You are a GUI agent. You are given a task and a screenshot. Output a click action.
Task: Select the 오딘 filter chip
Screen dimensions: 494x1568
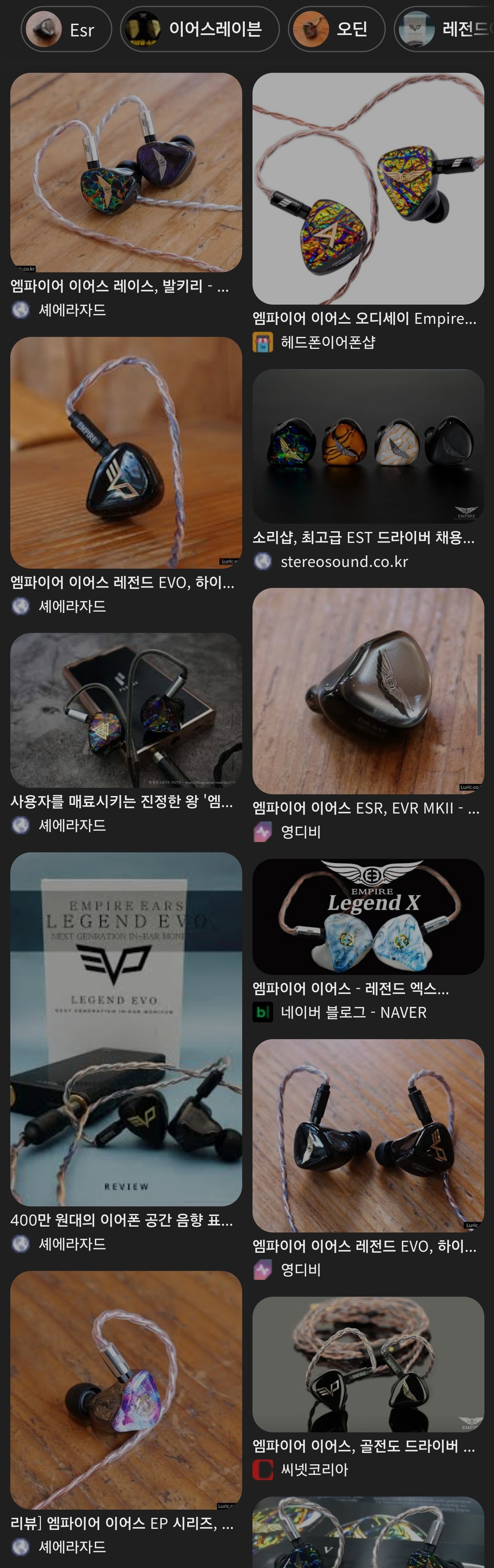tap(336, 29)
